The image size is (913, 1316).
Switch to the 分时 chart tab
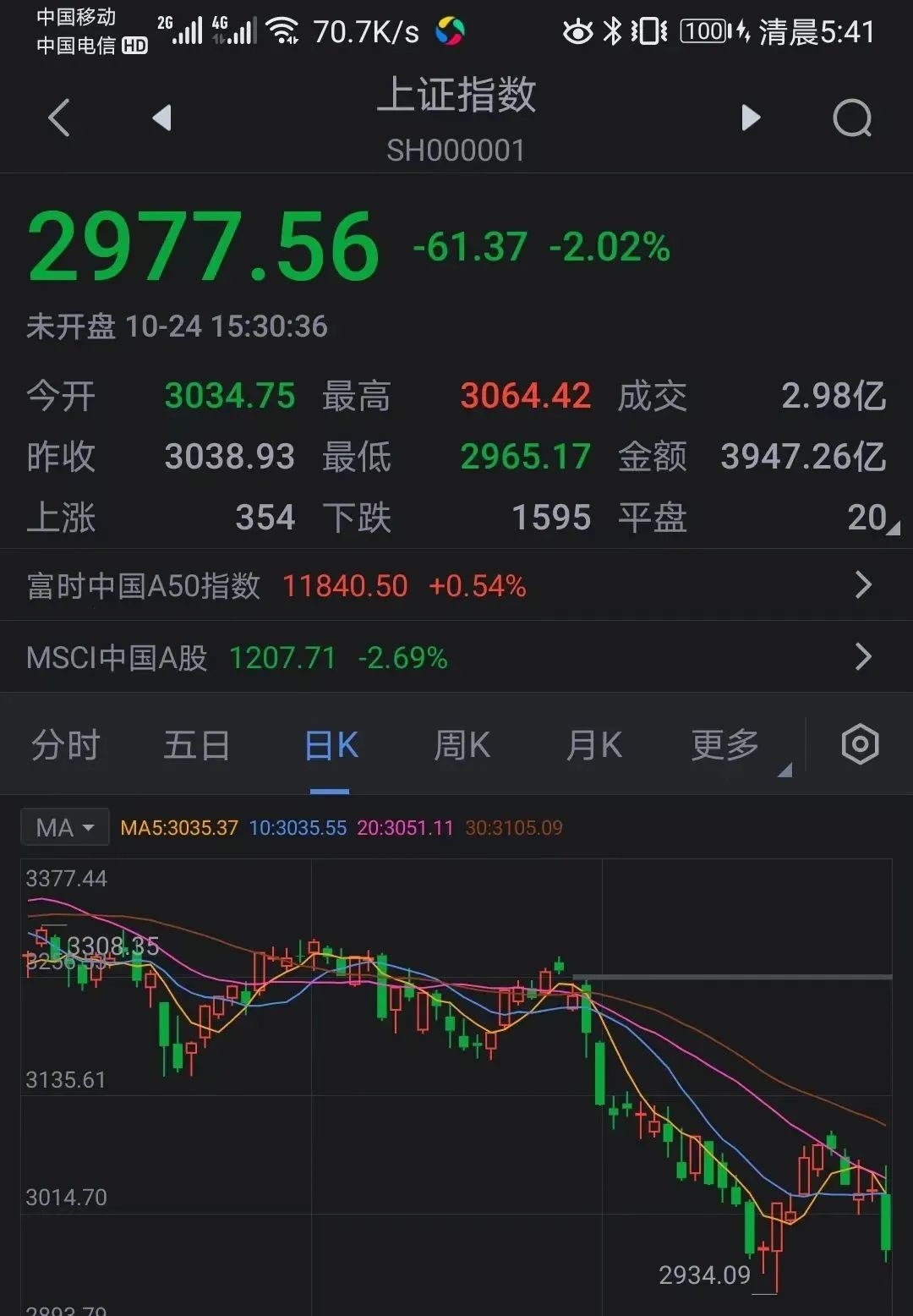66,745
